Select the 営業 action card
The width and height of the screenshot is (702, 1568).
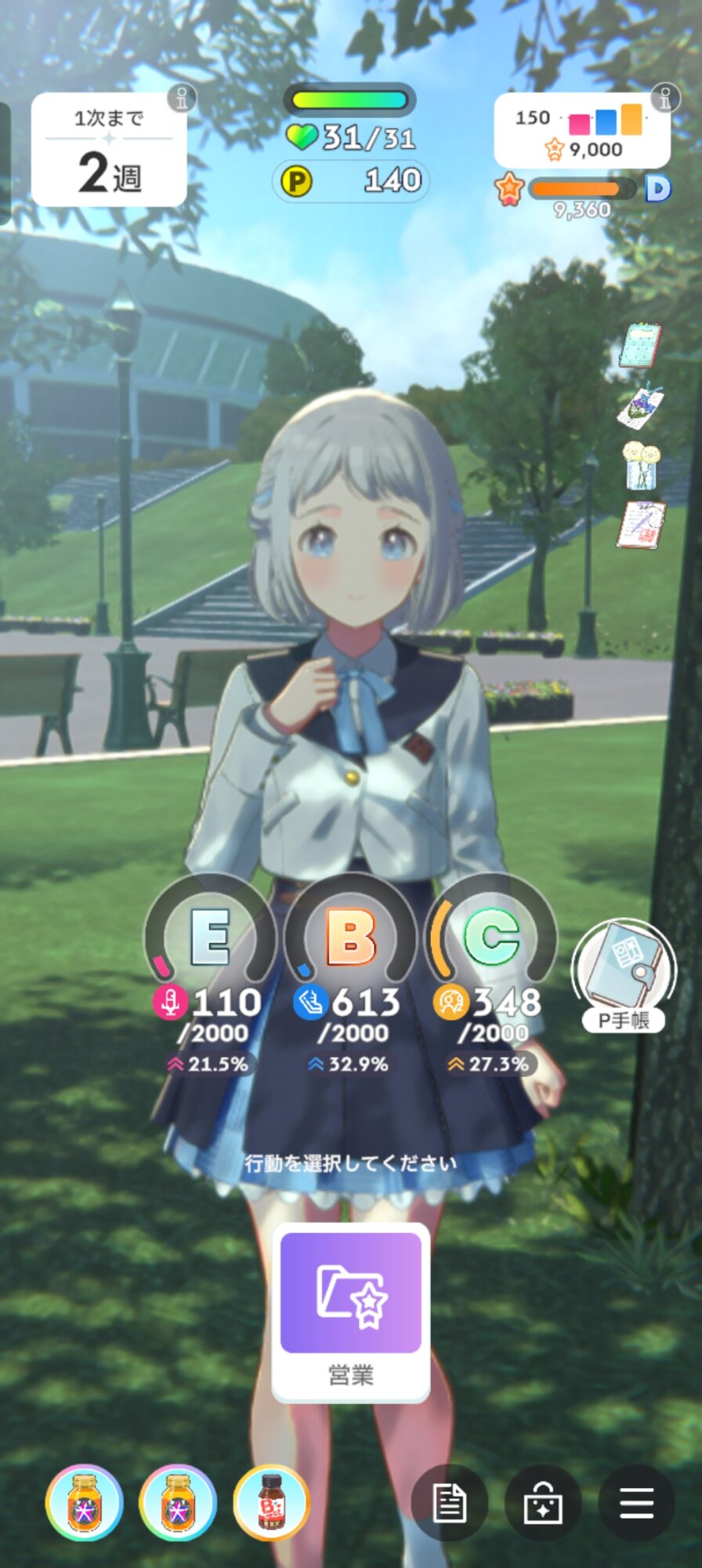(x=350, y=1312)
